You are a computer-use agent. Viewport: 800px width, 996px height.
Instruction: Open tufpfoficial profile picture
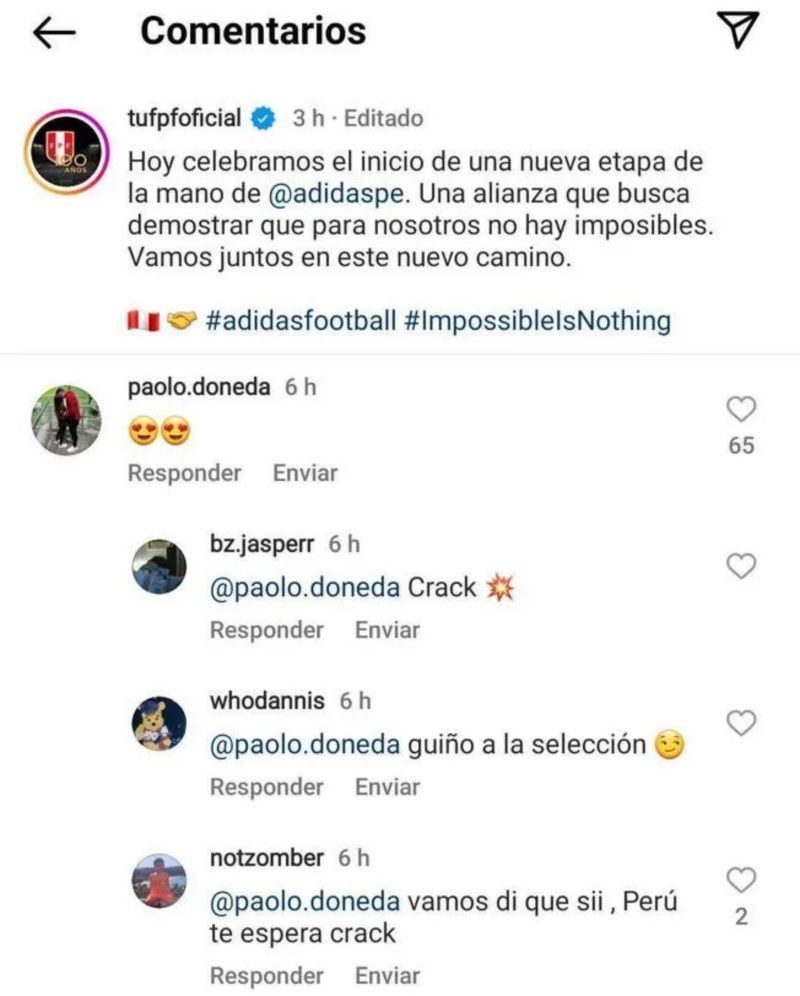click(x=65, y=150)
